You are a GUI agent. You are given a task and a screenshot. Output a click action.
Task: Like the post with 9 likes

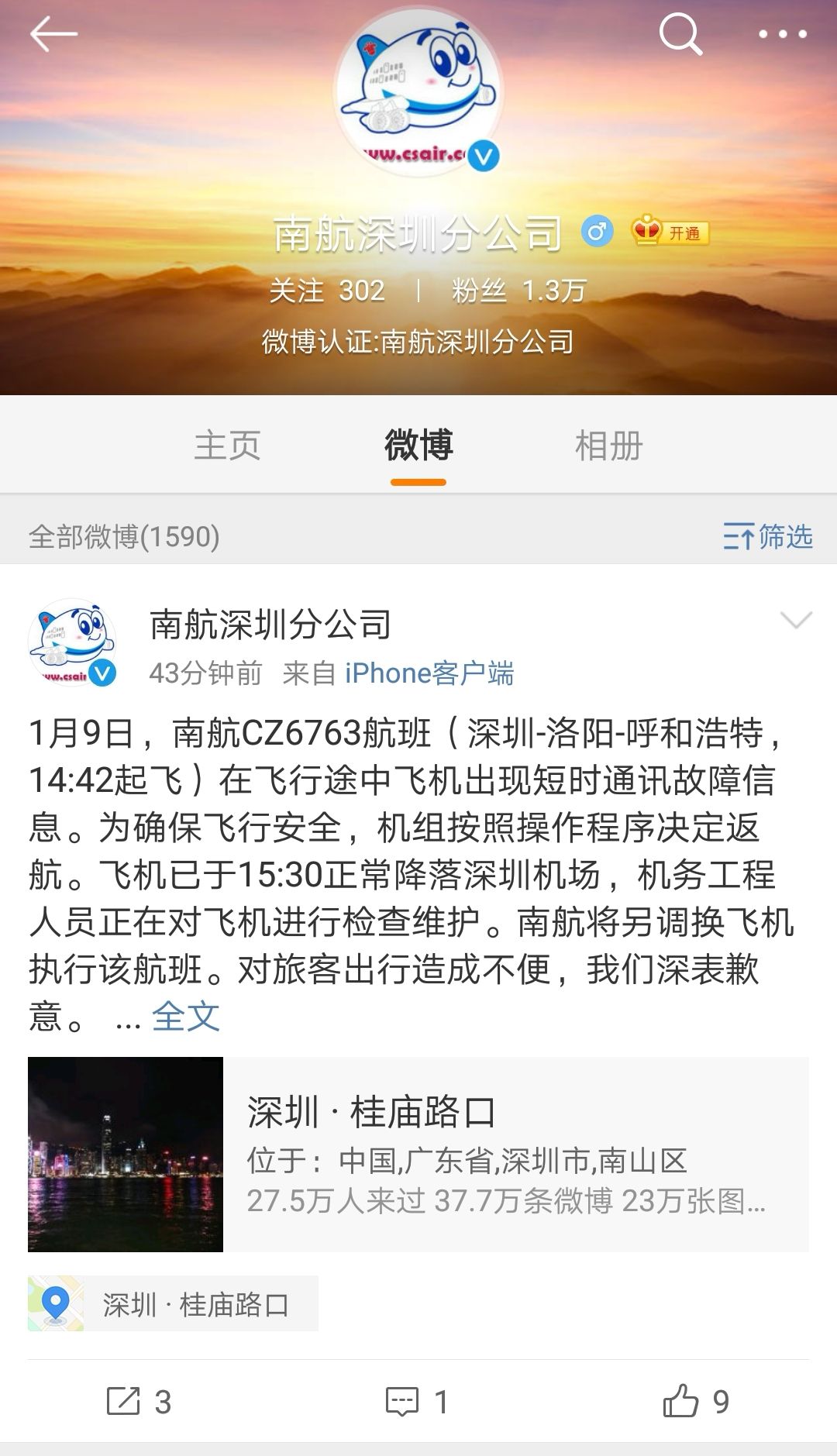point(696,1401)
